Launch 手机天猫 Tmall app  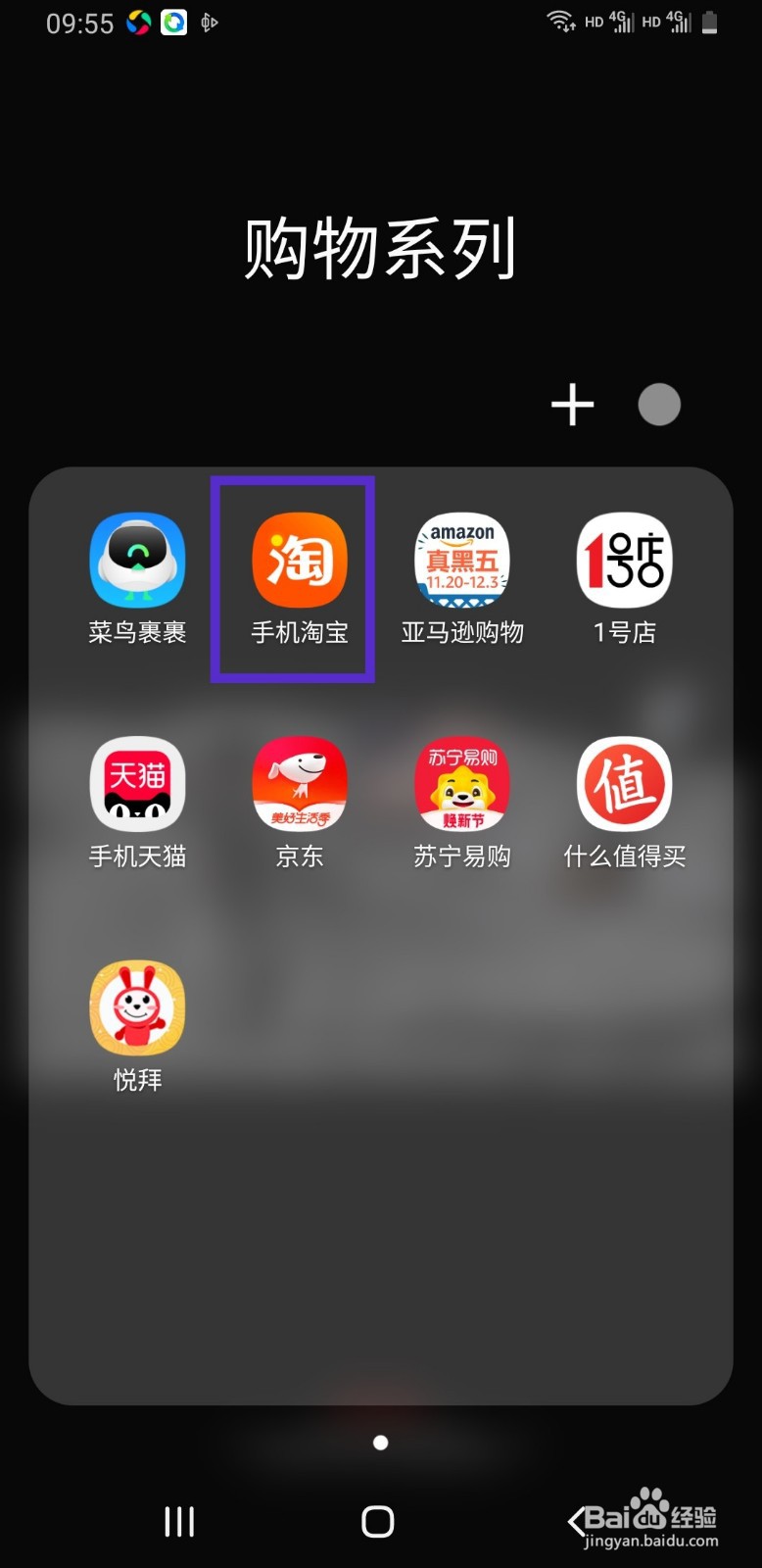coord(137,782)
